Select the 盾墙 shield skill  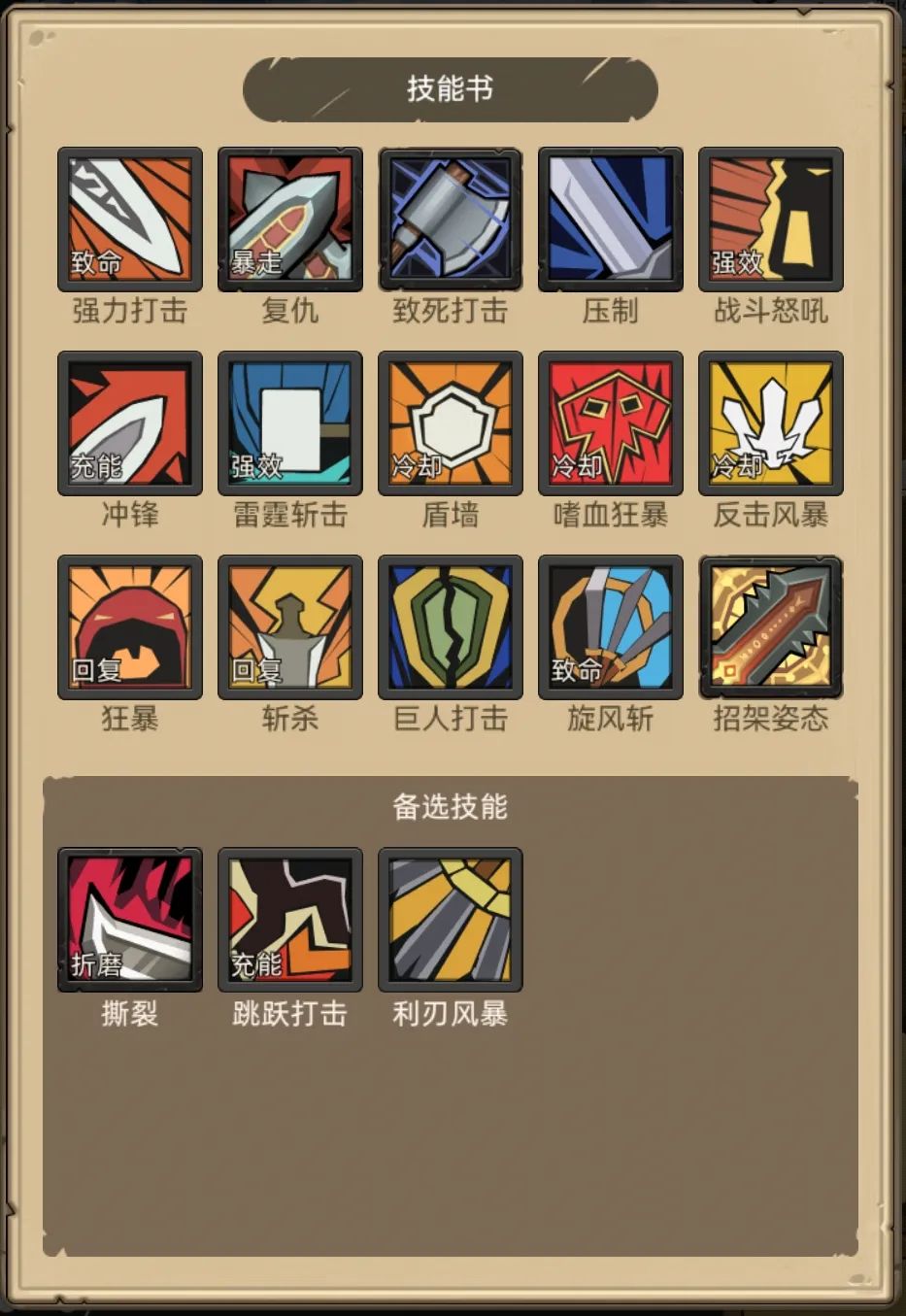pyautogui.click(x=451, y=423)
